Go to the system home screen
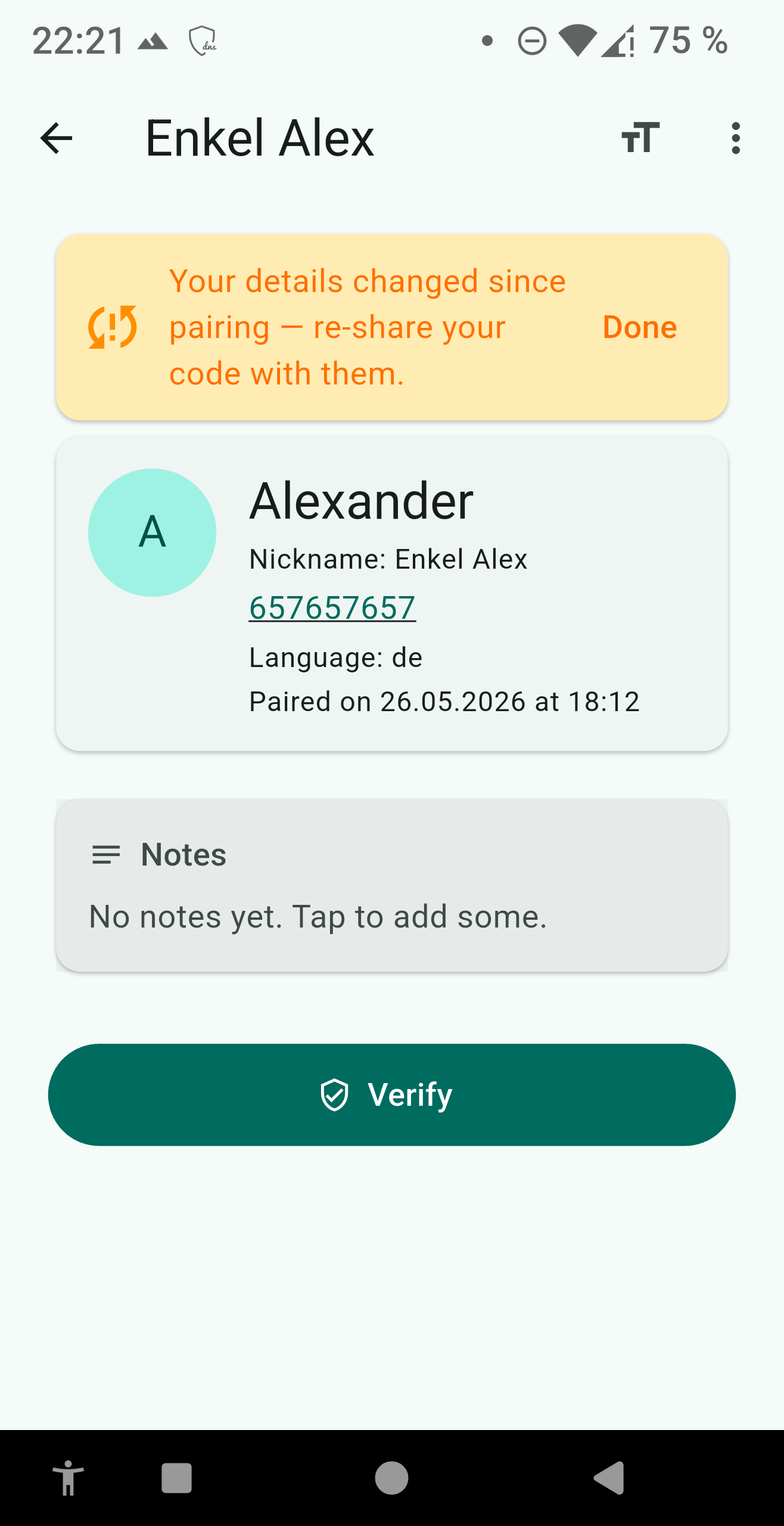The height and width of the screenshot is (1526, 784). 391,1478
